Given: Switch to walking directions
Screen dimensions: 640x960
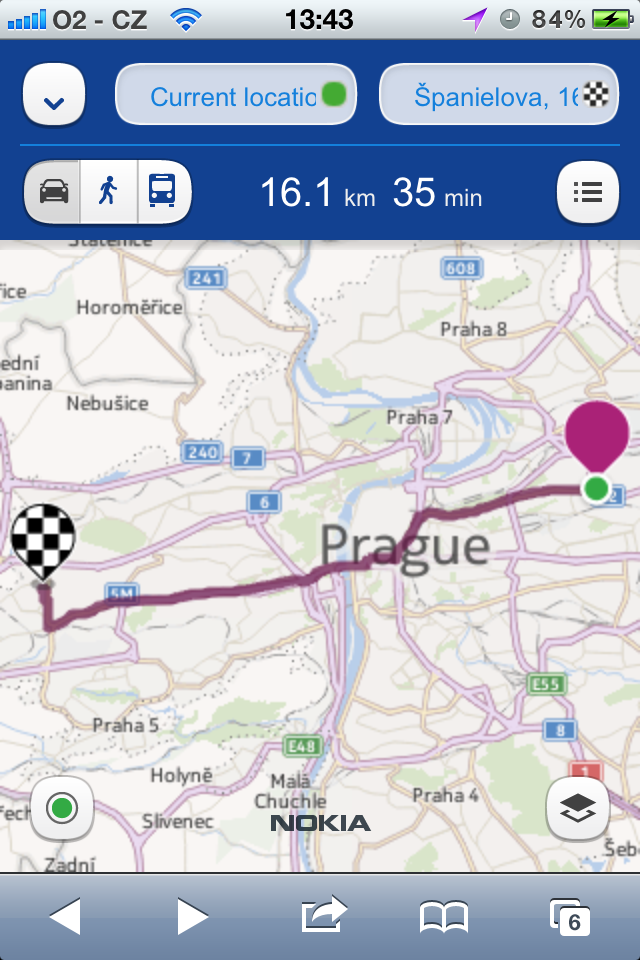Looking at the screenshot, I should [x=108, y=190].
